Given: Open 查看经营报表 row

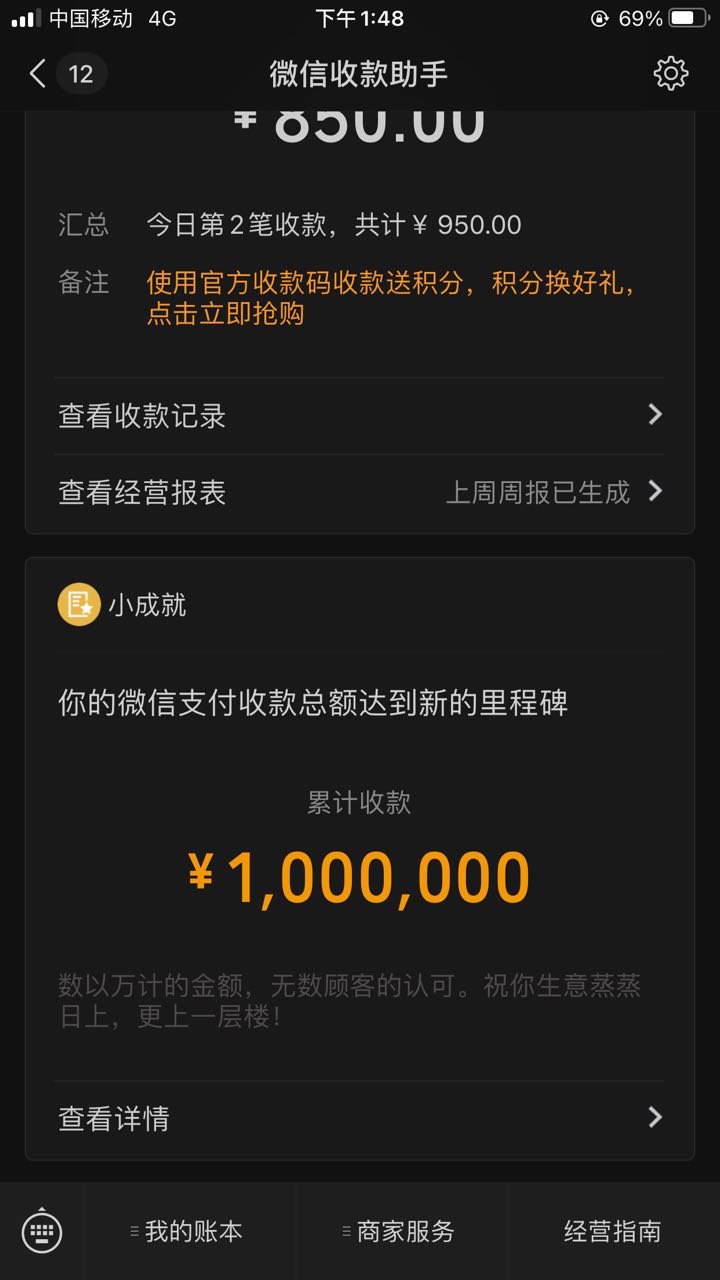Looking at the screenshot, I should (x=360, y=492).
